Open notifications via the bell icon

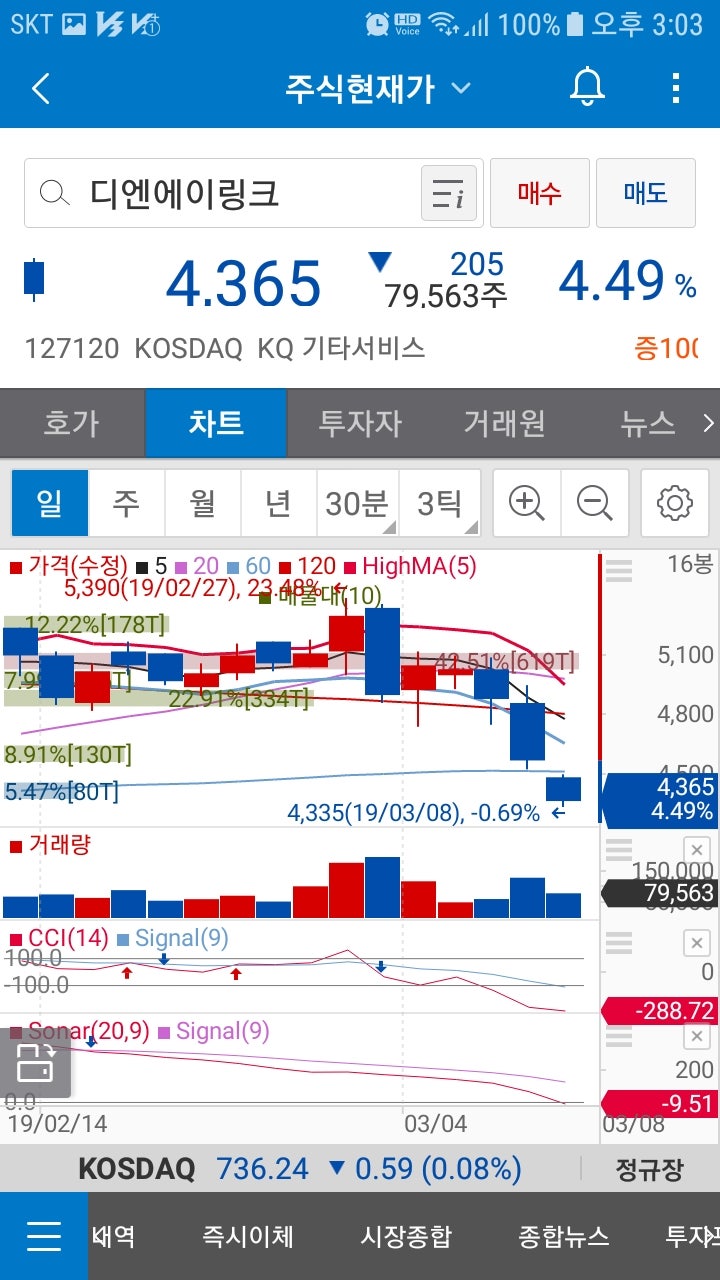586,88
